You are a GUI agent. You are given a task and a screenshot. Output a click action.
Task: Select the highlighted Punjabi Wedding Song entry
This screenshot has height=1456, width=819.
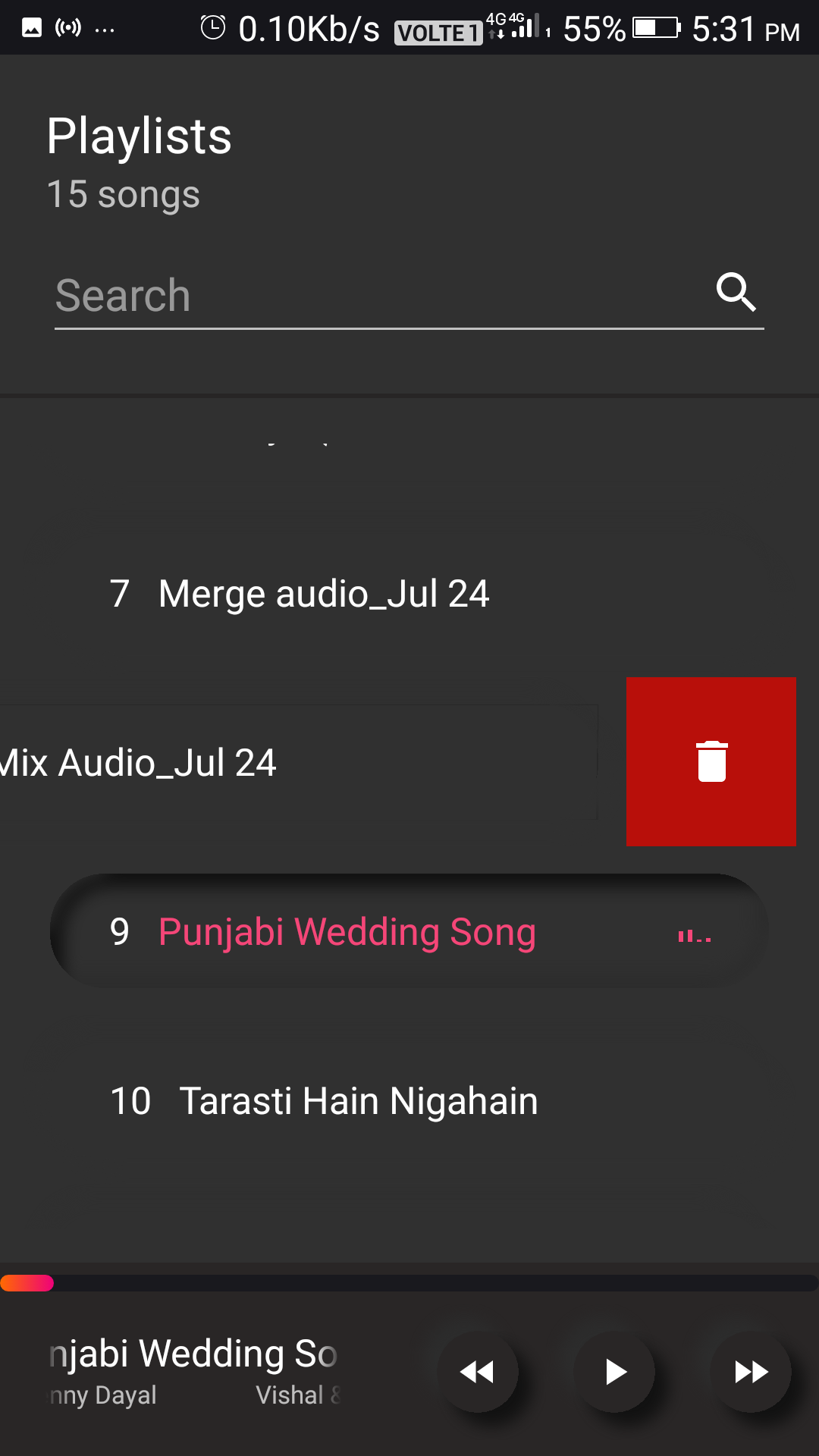(347, 932)
